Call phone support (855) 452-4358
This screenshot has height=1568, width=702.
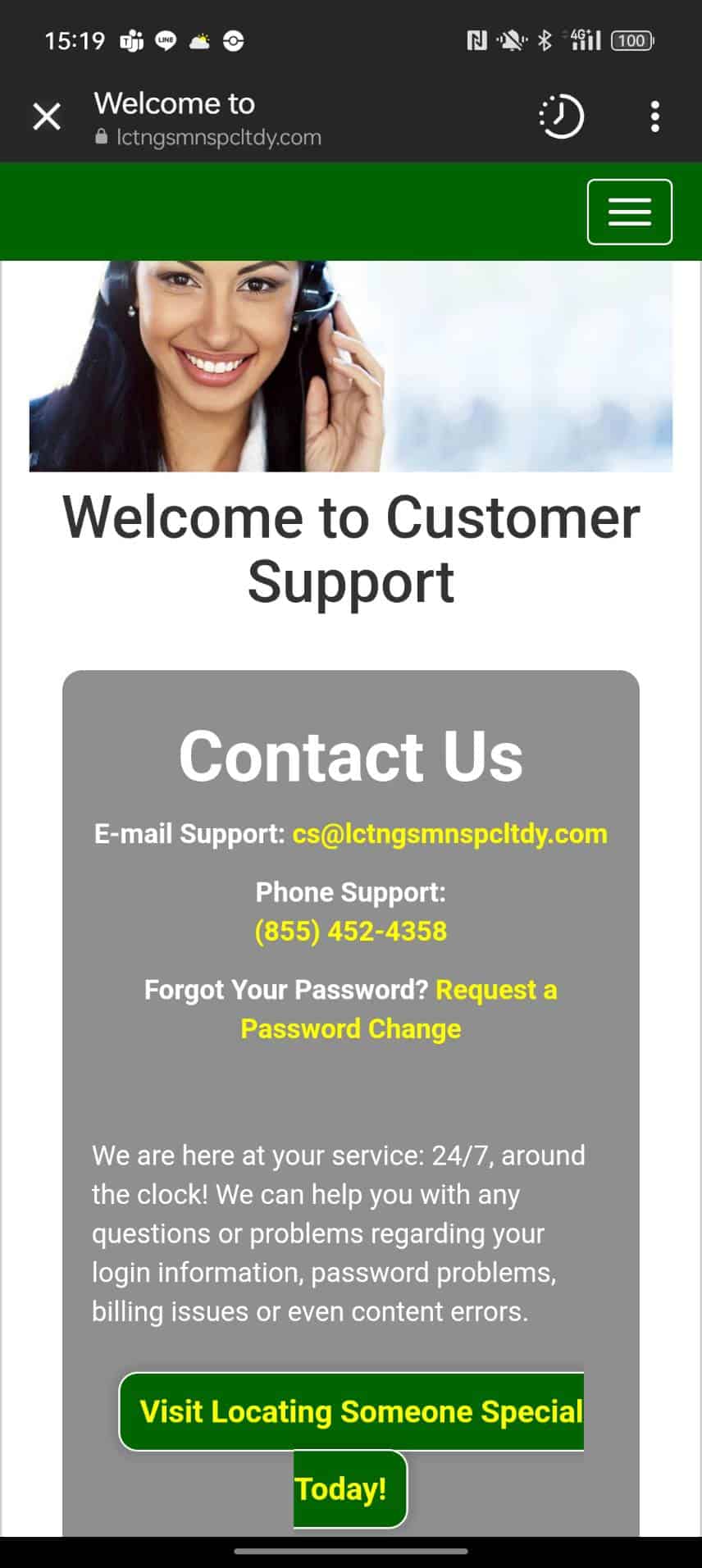point(351,931)
